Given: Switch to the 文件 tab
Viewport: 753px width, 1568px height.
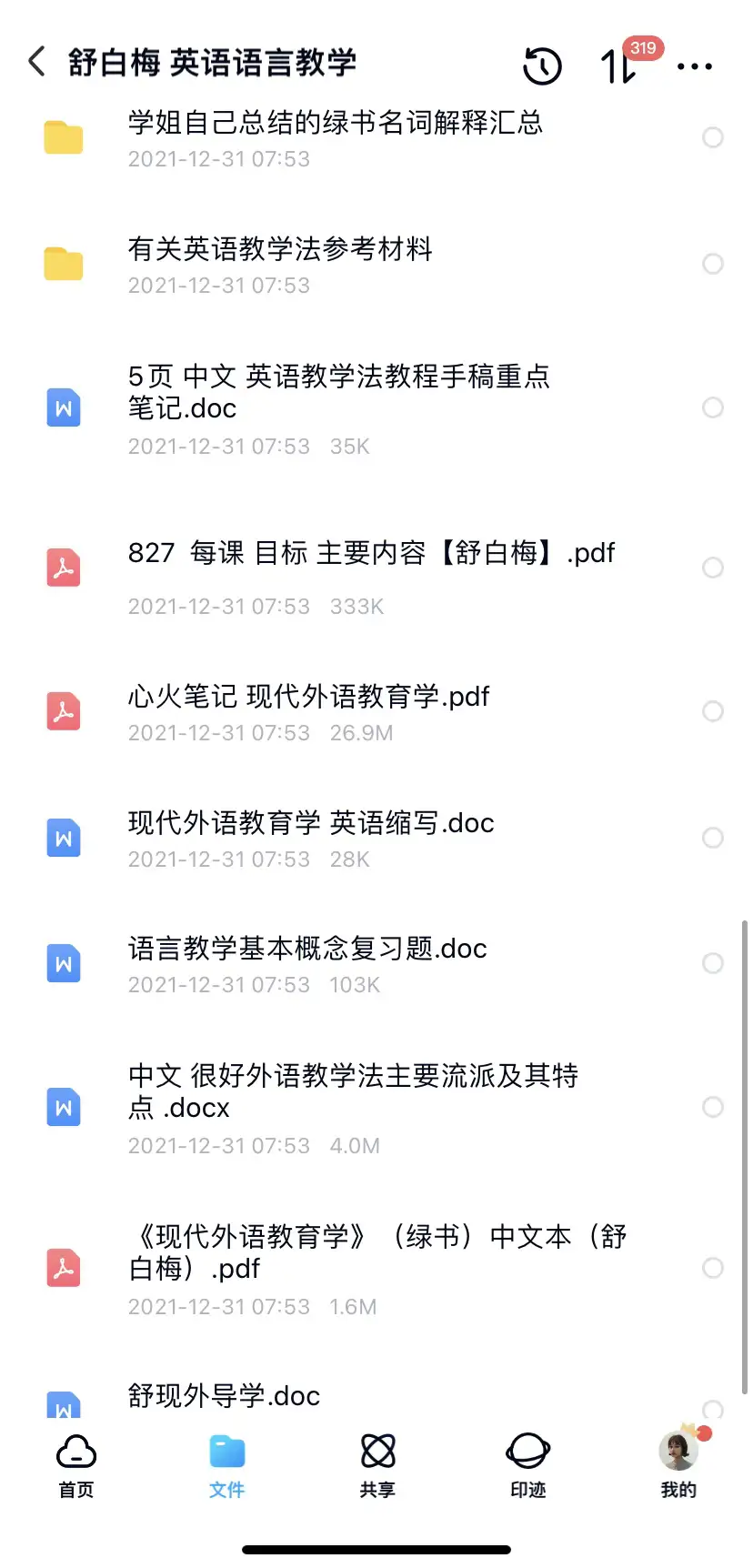Looking at the screenshot, I should pyautogui.click(x=226, y=1464).
